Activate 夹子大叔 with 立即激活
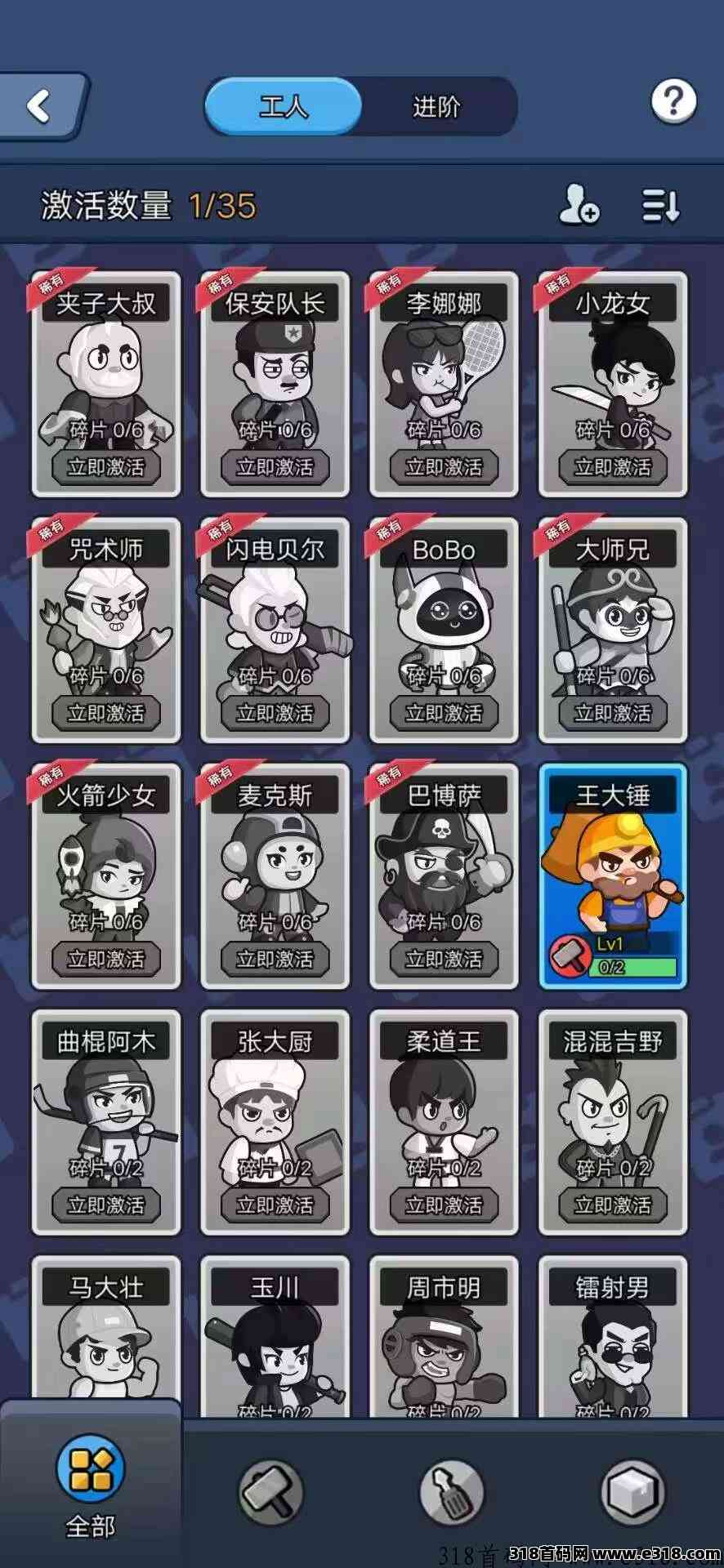 [x=106, y=467]
